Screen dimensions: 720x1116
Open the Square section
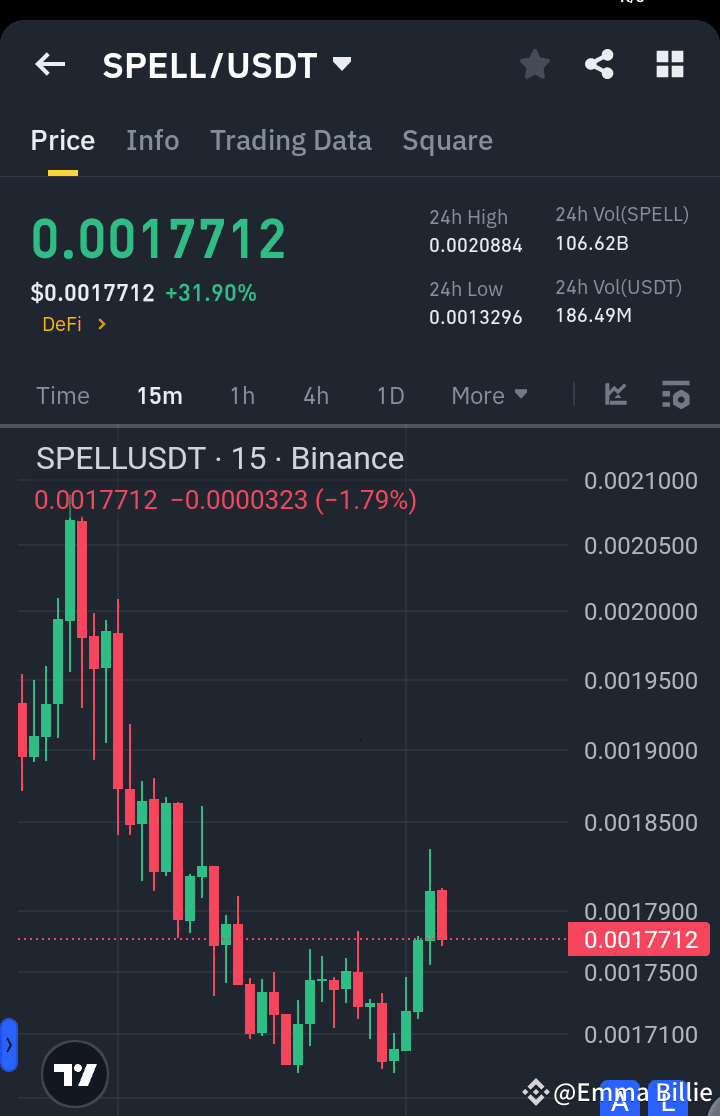[447, 140]
